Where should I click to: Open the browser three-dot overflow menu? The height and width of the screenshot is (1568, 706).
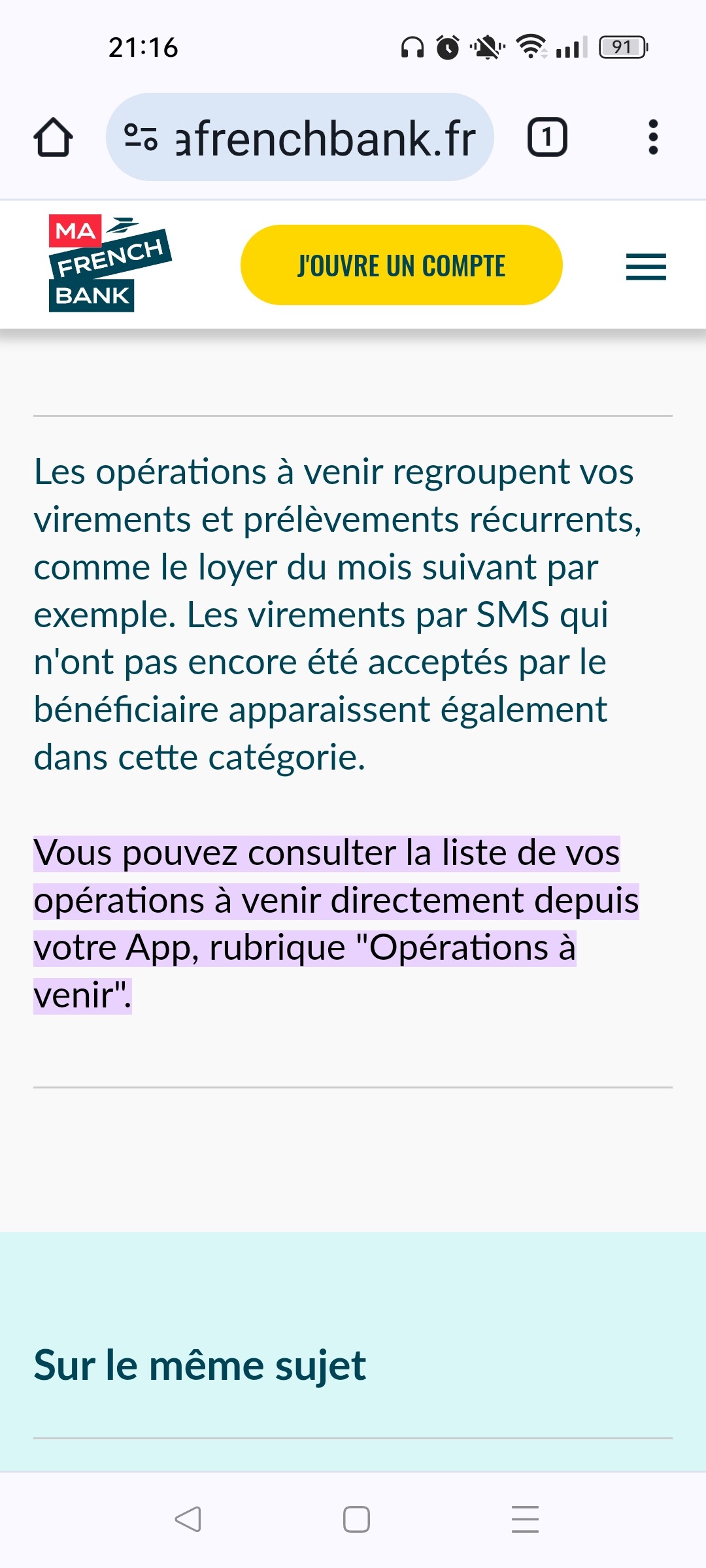point(652,137)
